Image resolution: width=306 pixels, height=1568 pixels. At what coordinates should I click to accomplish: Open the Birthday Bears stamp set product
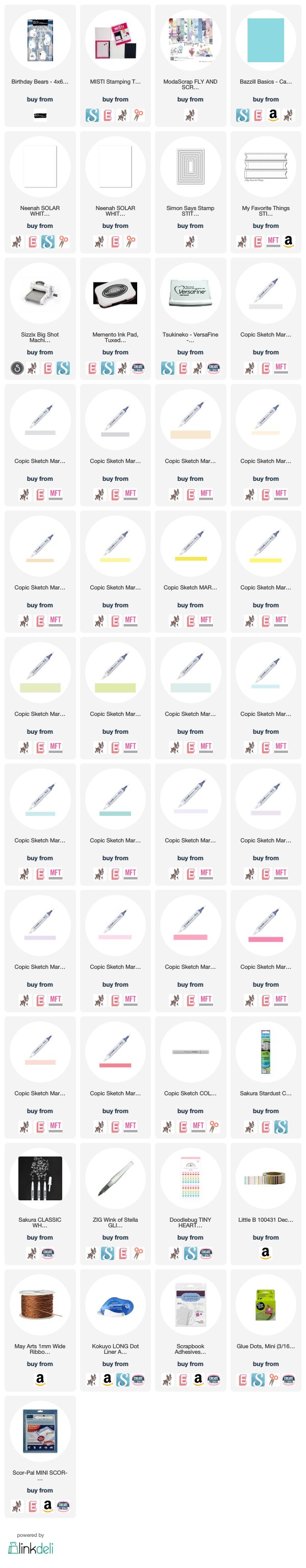pyautogui.click(x=40, y=41)
